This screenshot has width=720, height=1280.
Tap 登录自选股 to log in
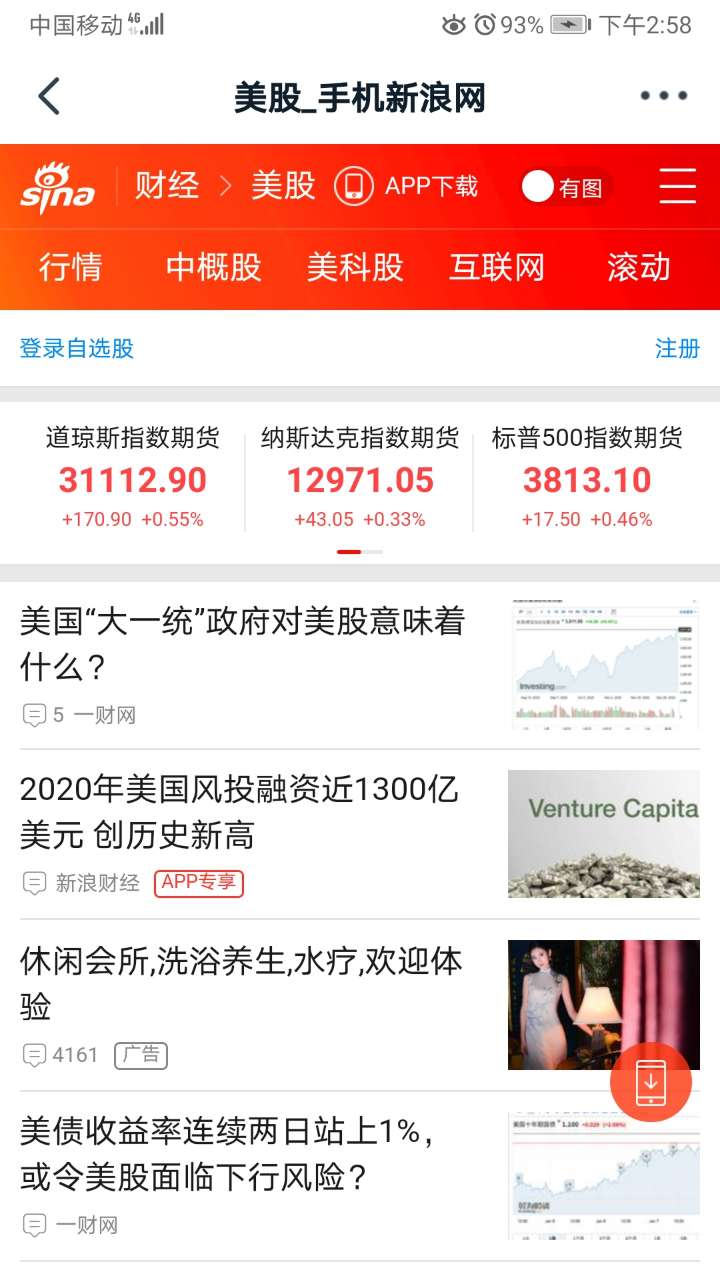coord(77,348)
